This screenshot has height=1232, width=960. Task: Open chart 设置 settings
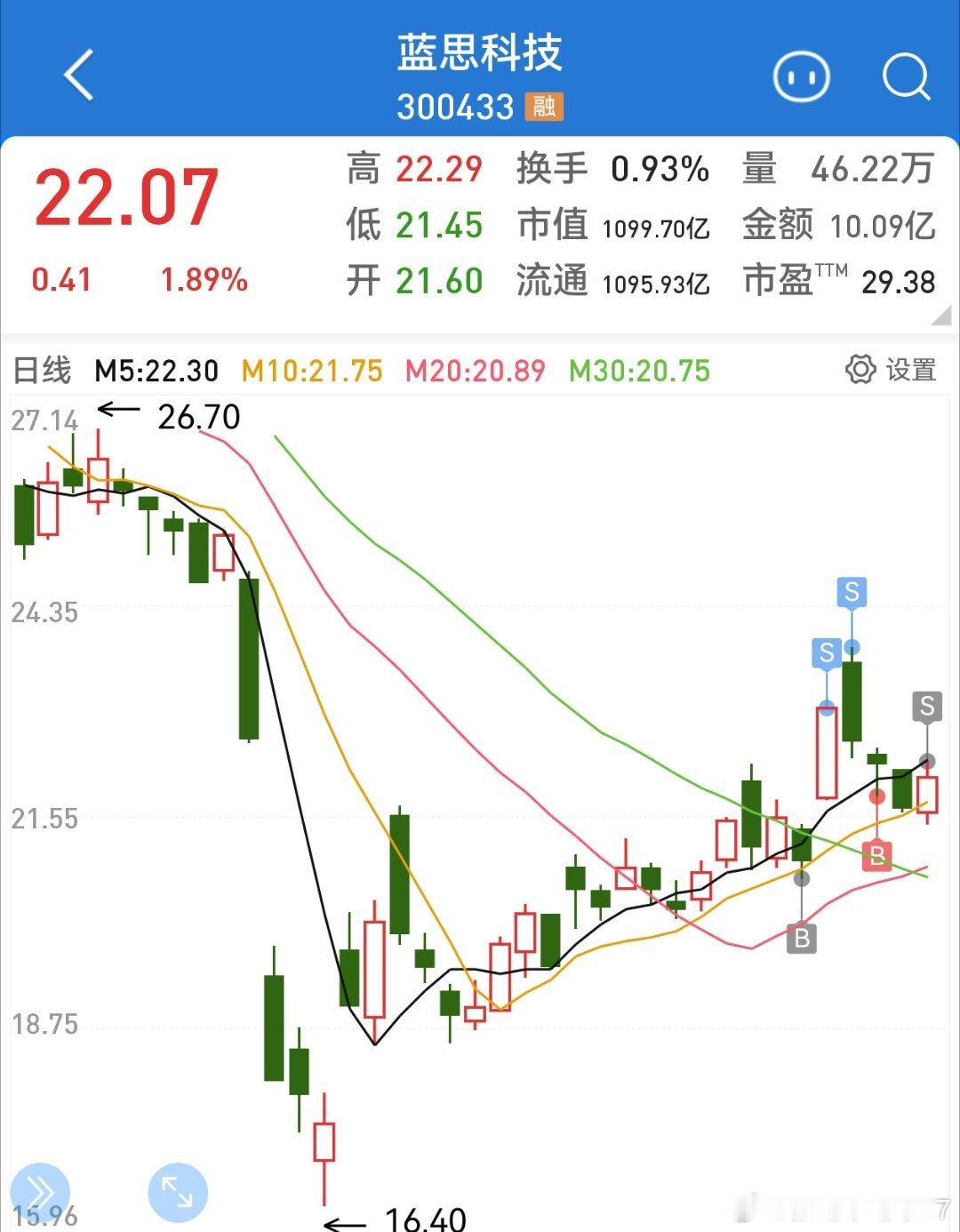(x=891, y=370)
